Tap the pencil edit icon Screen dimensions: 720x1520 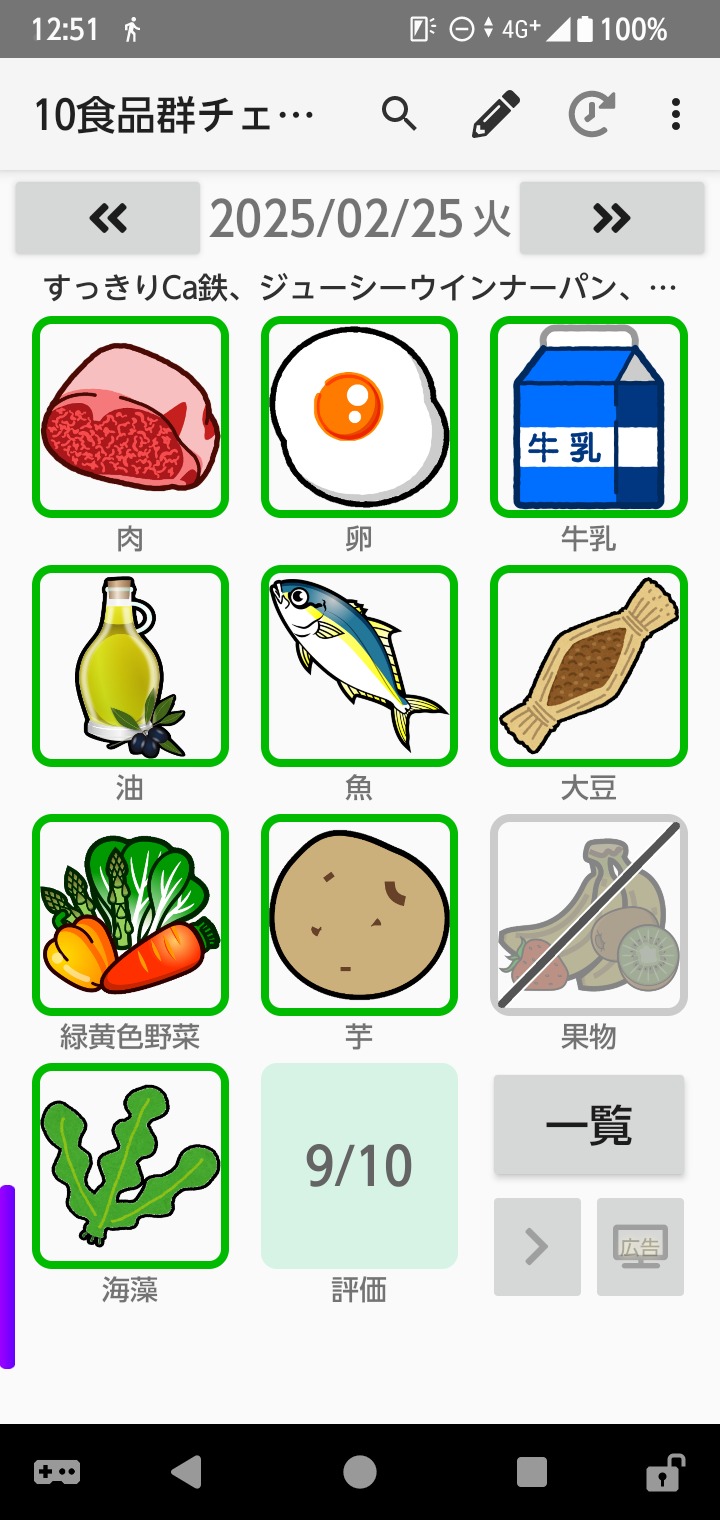(496, 115)
